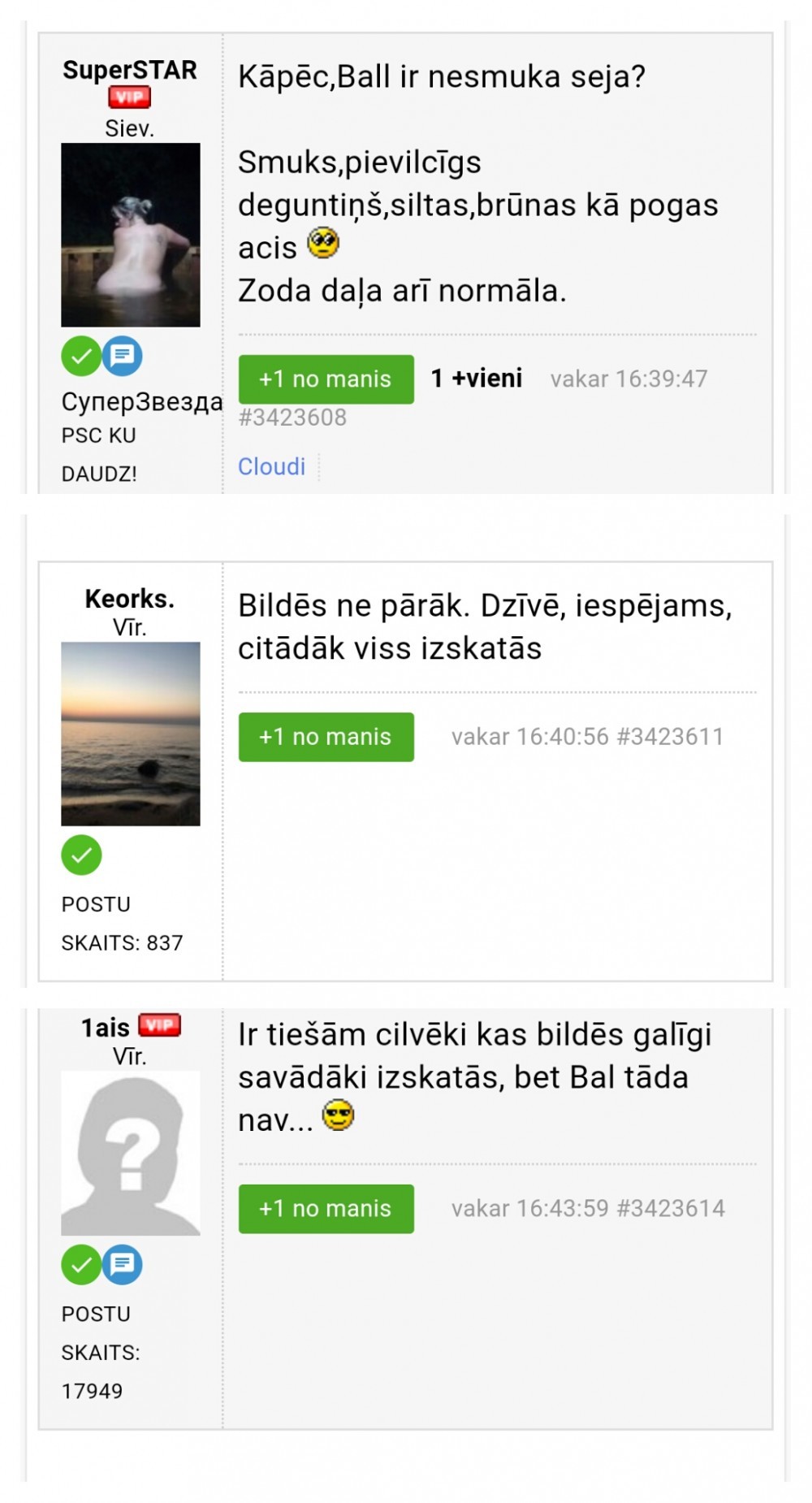This screenshot has height=1503, width=812.
Task: Open post link #3423608
Action: (x=292, y=418)
